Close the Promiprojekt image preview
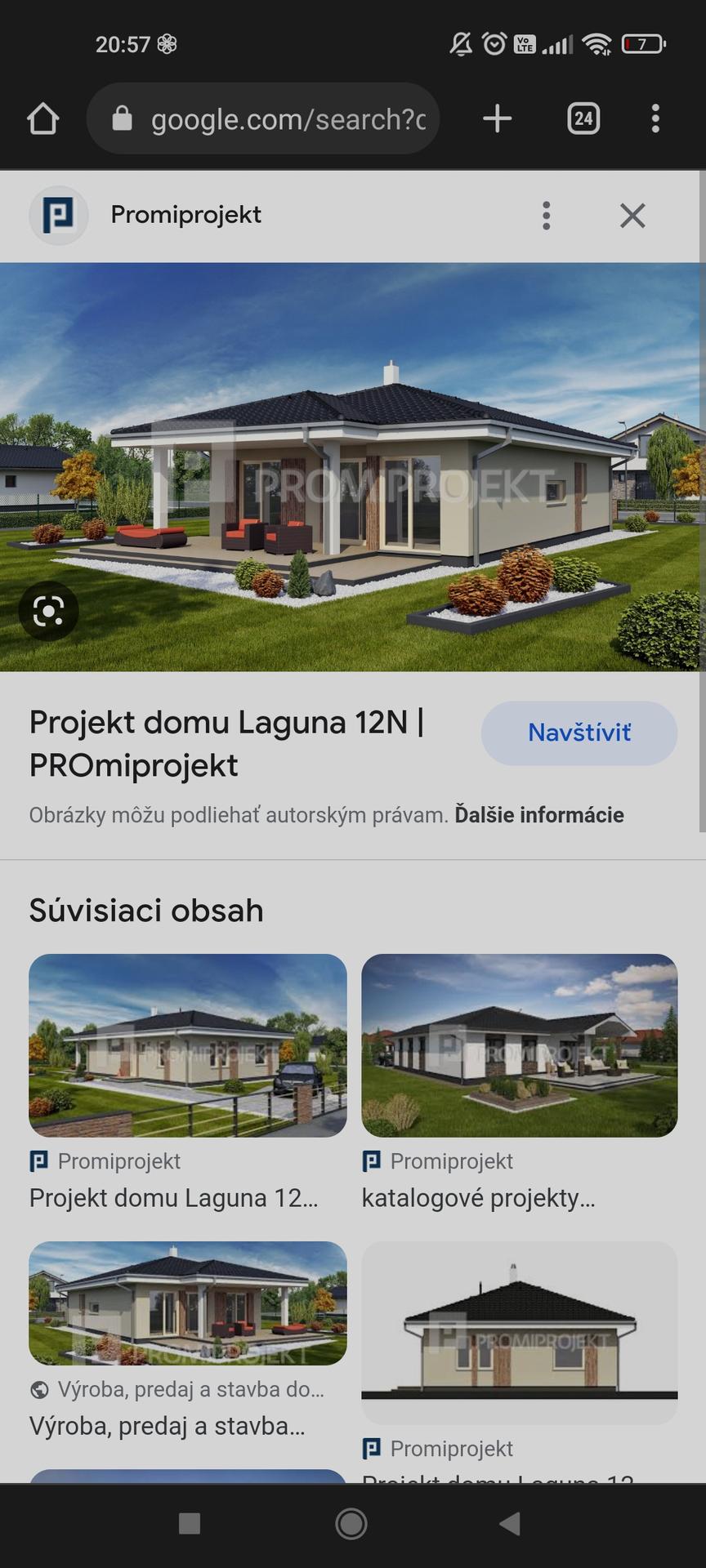The image size is (706, 1568). click(632, 216)
